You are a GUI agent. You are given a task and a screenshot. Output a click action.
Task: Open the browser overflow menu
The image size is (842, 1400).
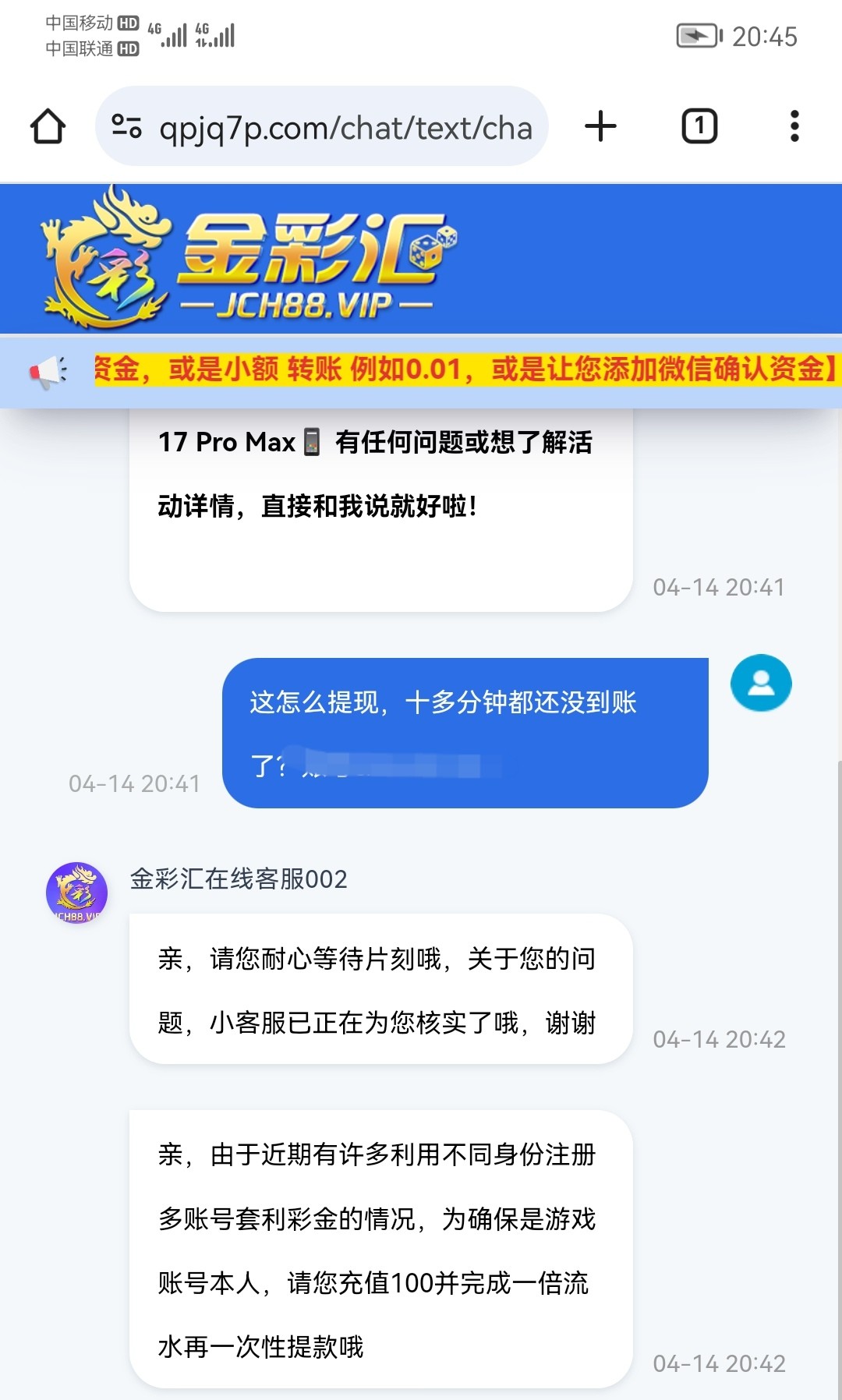click(794, 126)
